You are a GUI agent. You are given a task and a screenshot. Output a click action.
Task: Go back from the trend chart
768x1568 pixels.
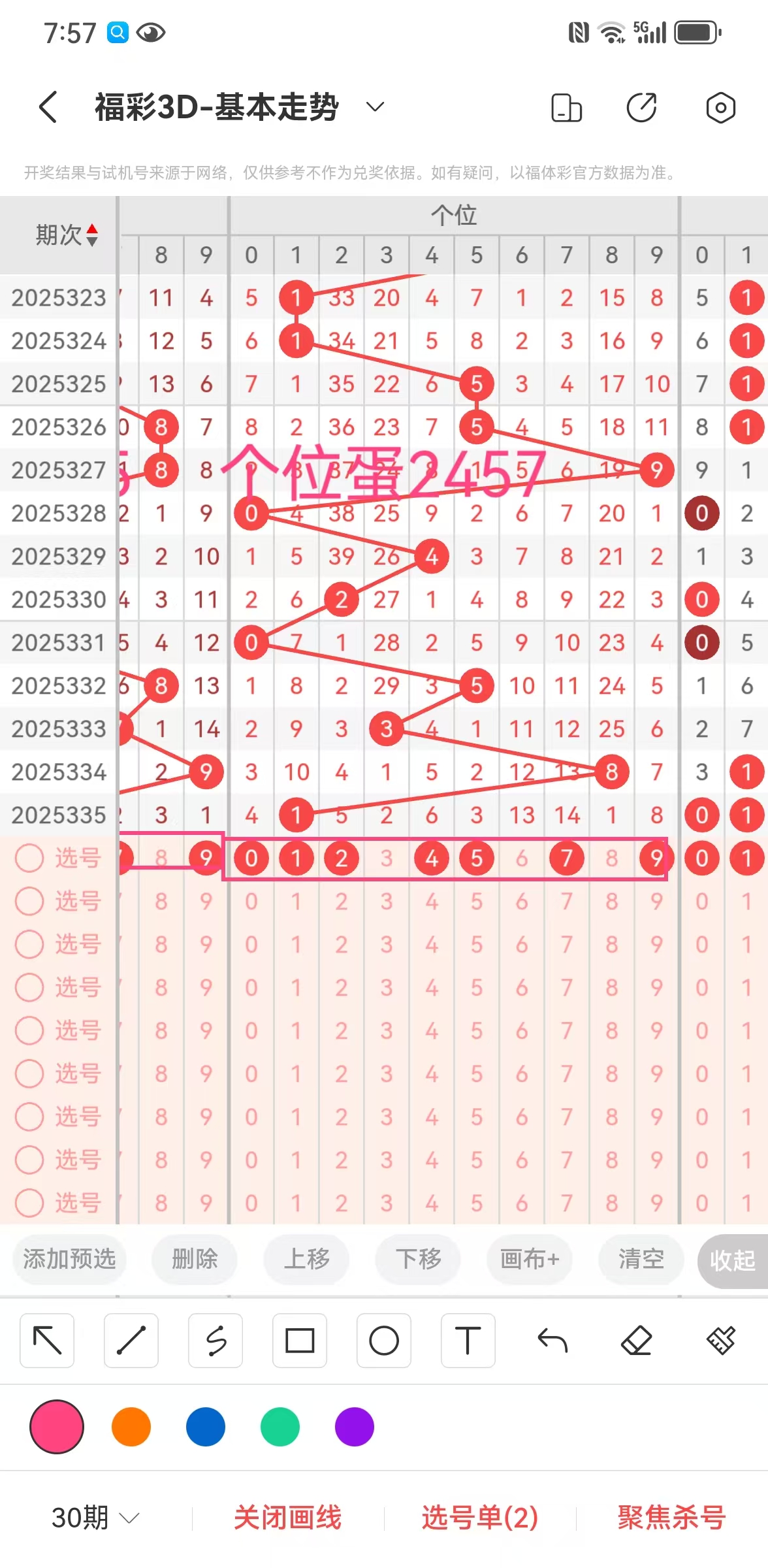point(48,107)
